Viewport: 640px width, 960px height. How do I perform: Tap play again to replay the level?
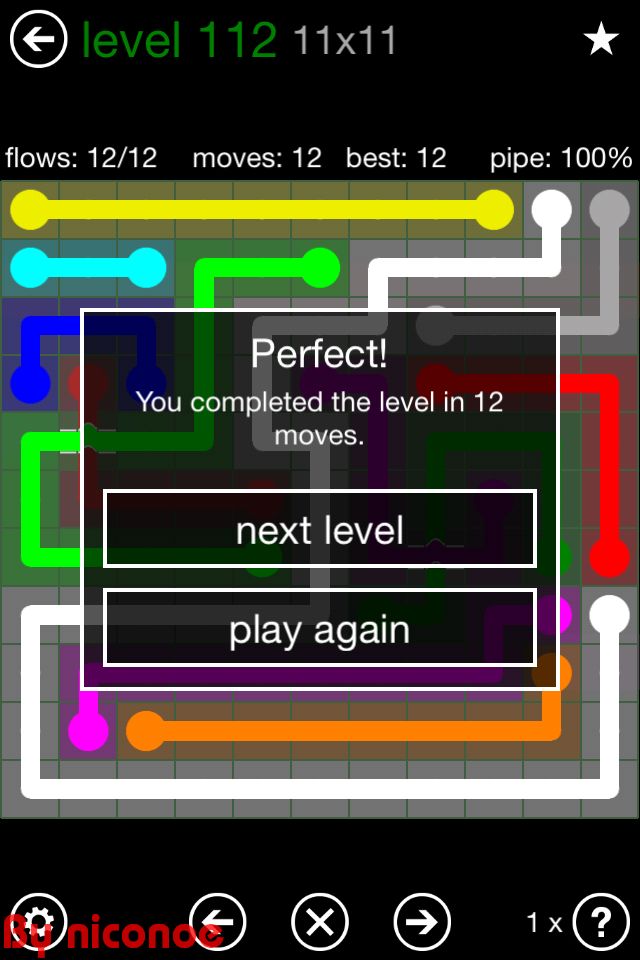coord(320,628)
